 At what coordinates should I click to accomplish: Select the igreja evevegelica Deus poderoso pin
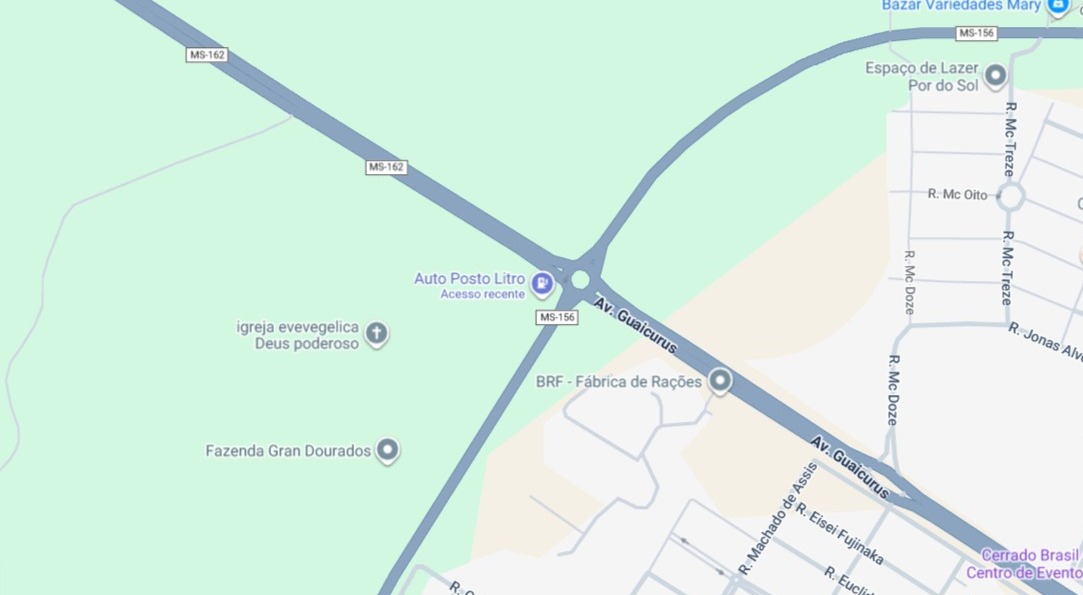tap(376, 333)
